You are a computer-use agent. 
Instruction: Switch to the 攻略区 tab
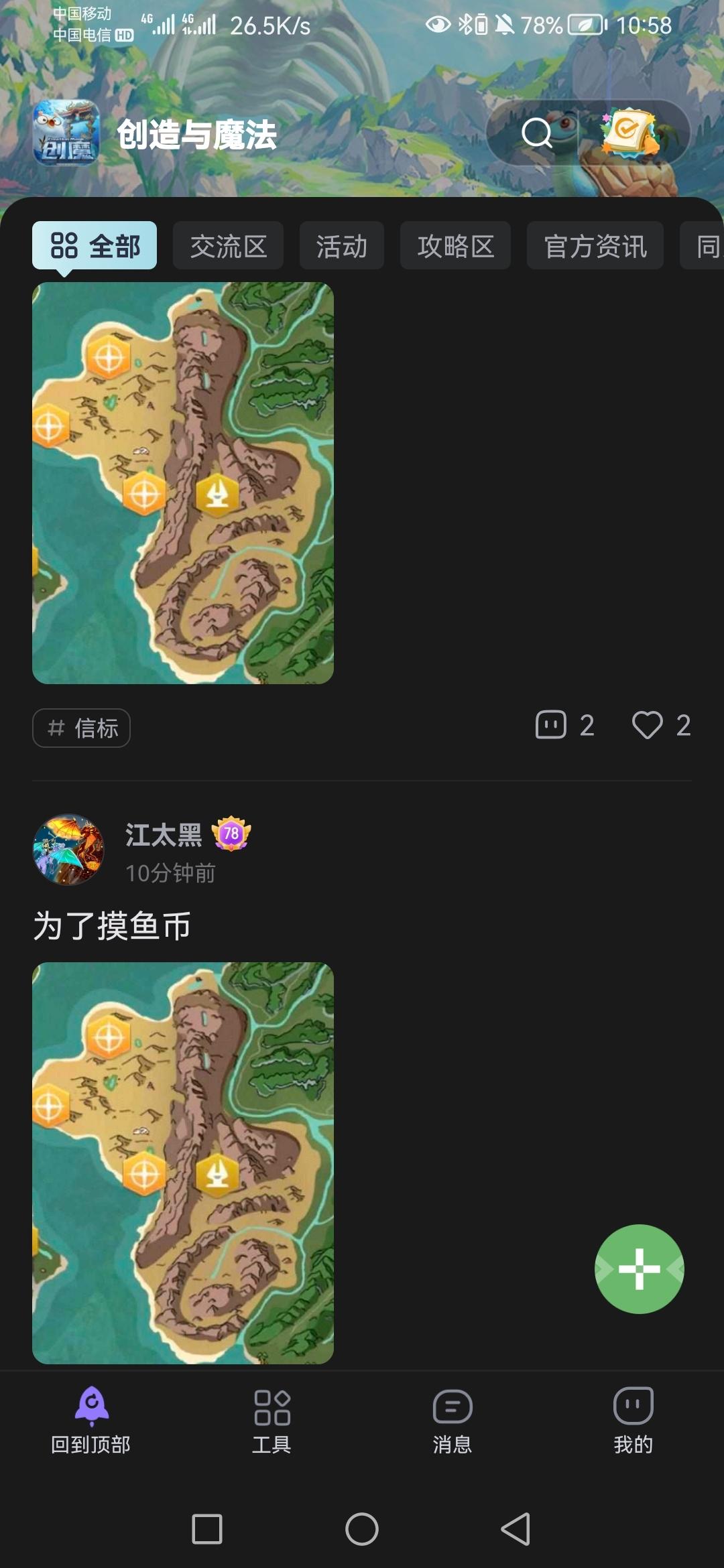(x=455, y=246)
